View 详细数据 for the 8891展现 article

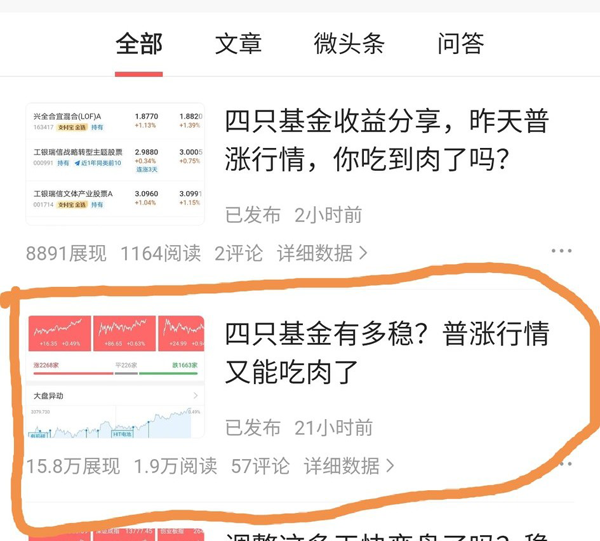tap(322, 253)
